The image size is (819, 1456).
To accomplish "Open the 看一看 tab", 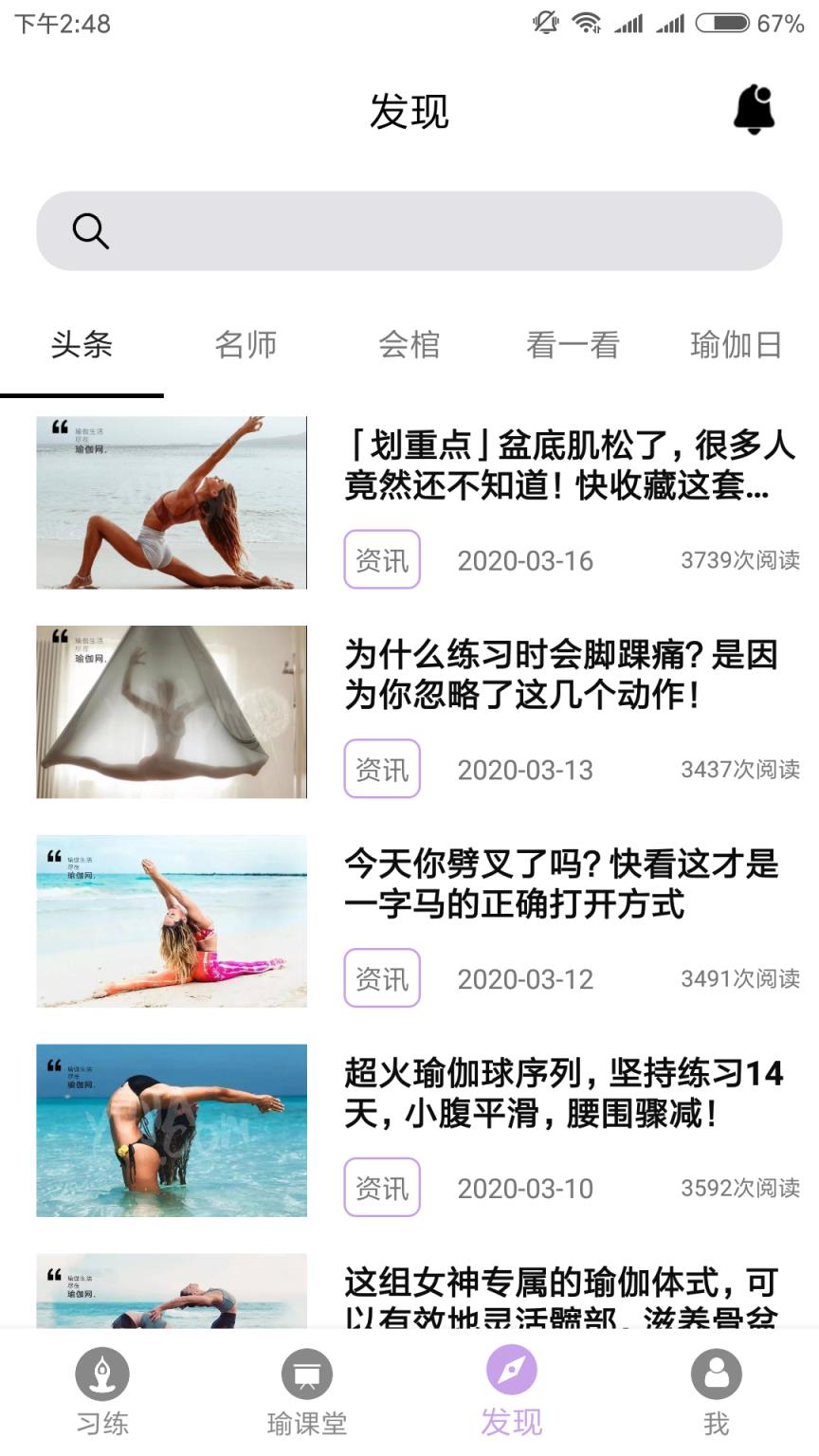I will tap(573, 345).
